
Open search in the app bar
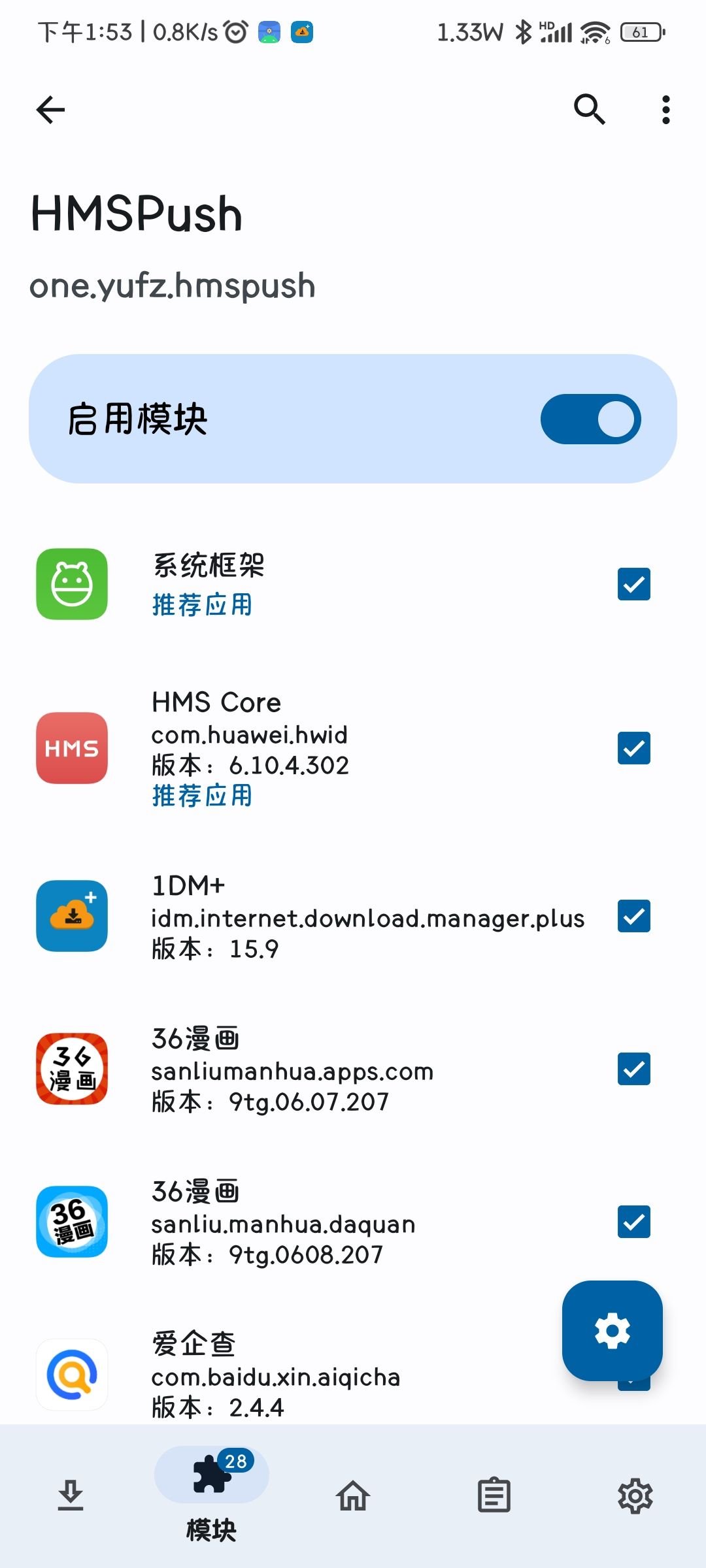589,110
